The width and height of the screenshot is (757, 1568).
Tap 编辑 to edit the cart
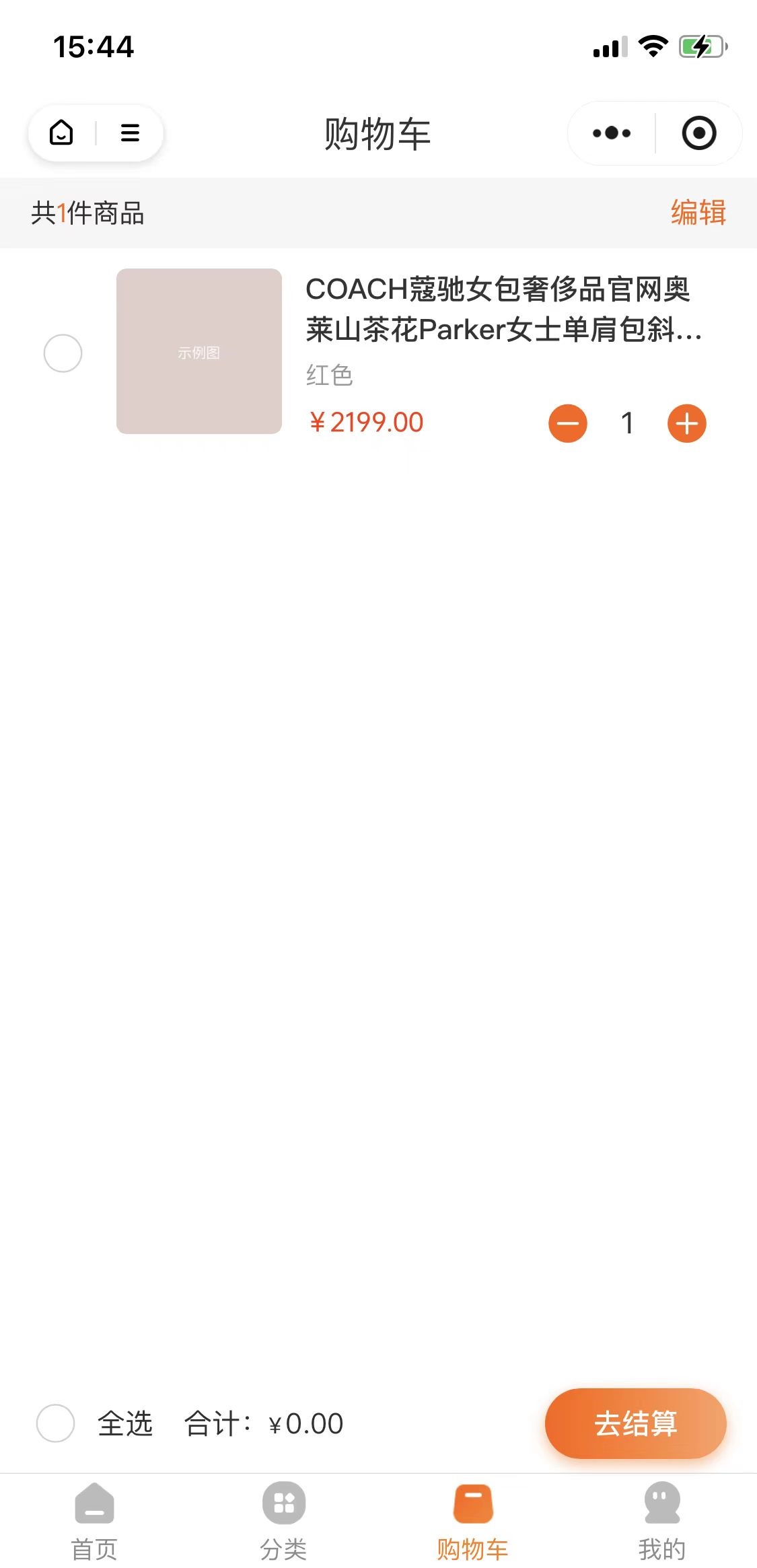pos(698,213)
